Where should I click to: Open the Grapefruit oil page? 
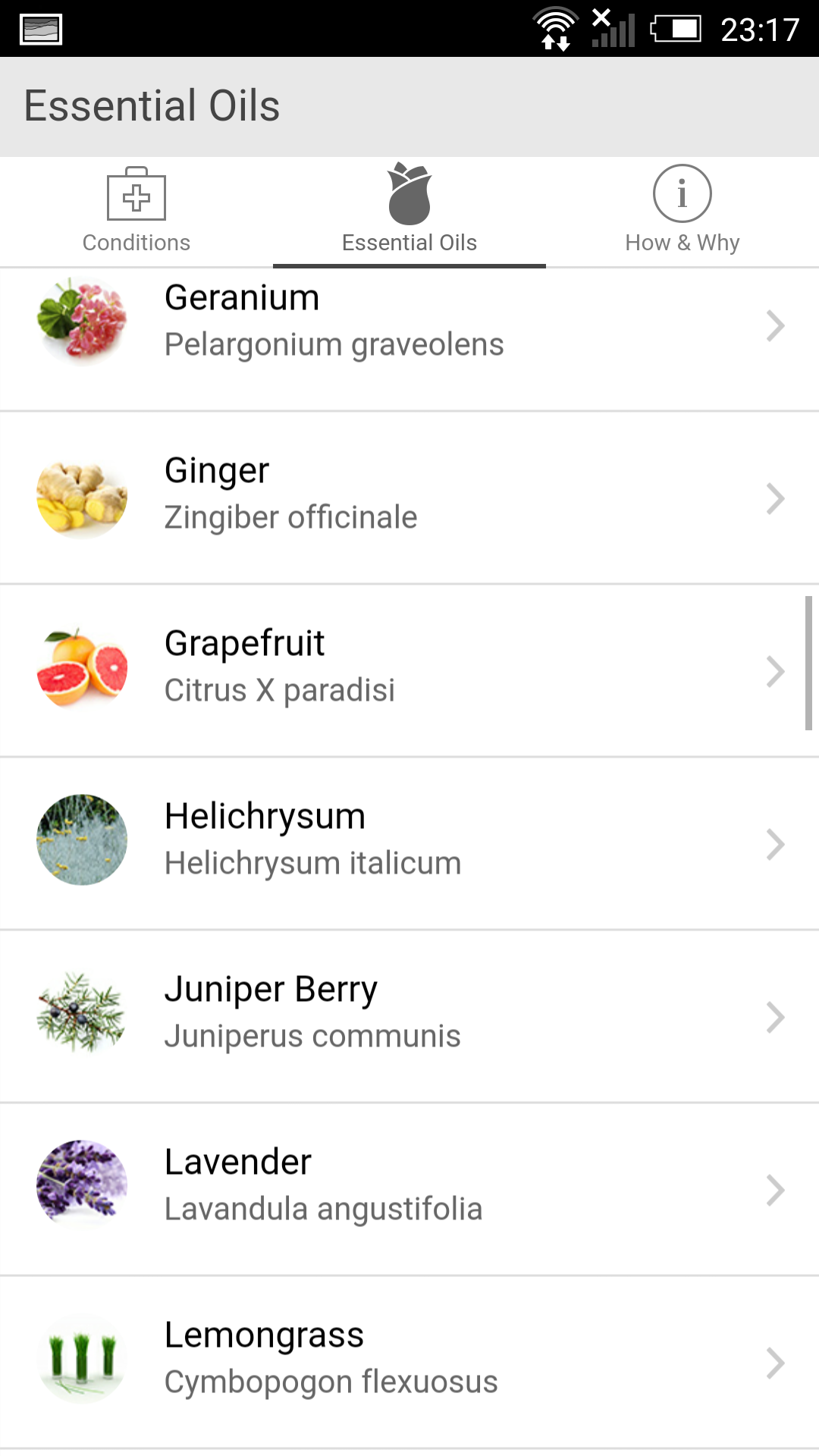point(409,670)
